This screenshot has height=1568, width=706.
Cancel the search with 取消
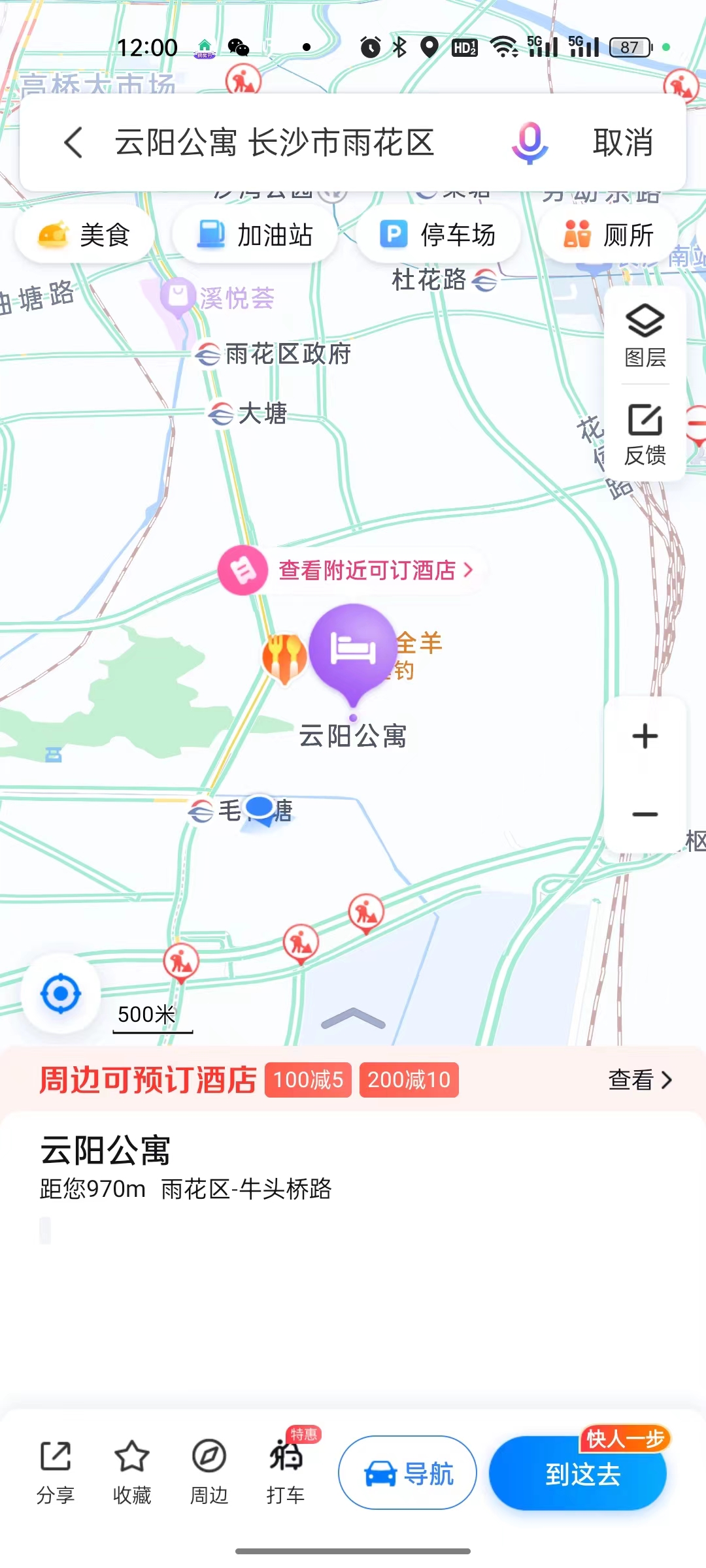click(622, 142)
